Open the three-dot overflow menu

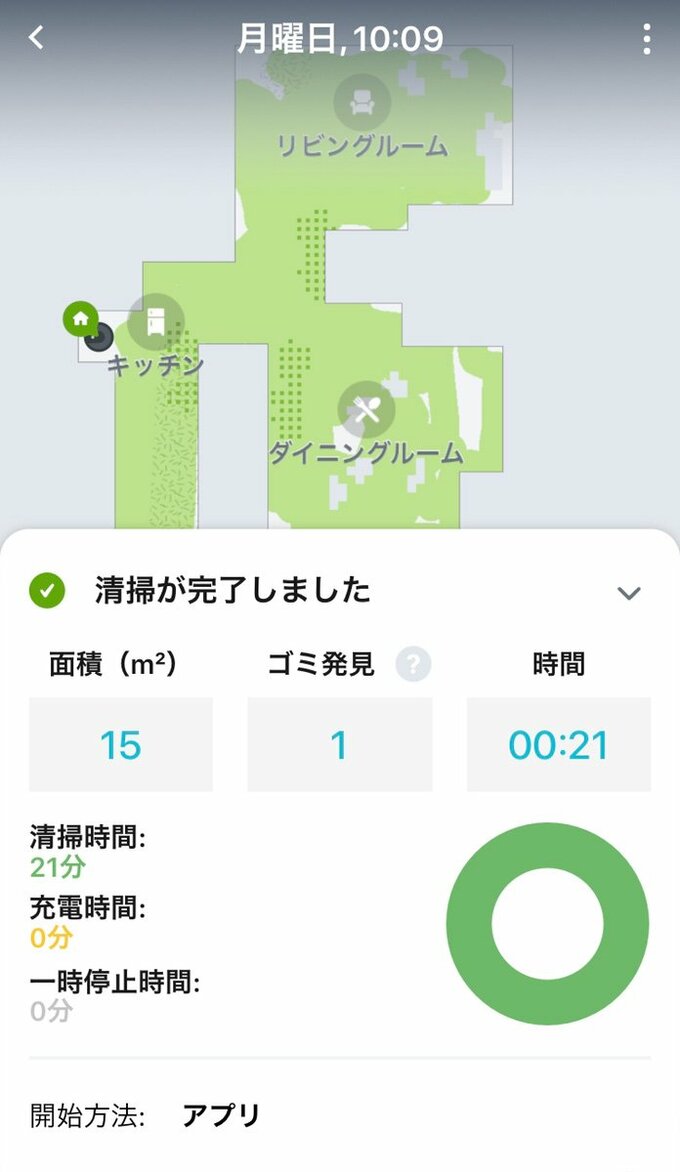(647, 39)
